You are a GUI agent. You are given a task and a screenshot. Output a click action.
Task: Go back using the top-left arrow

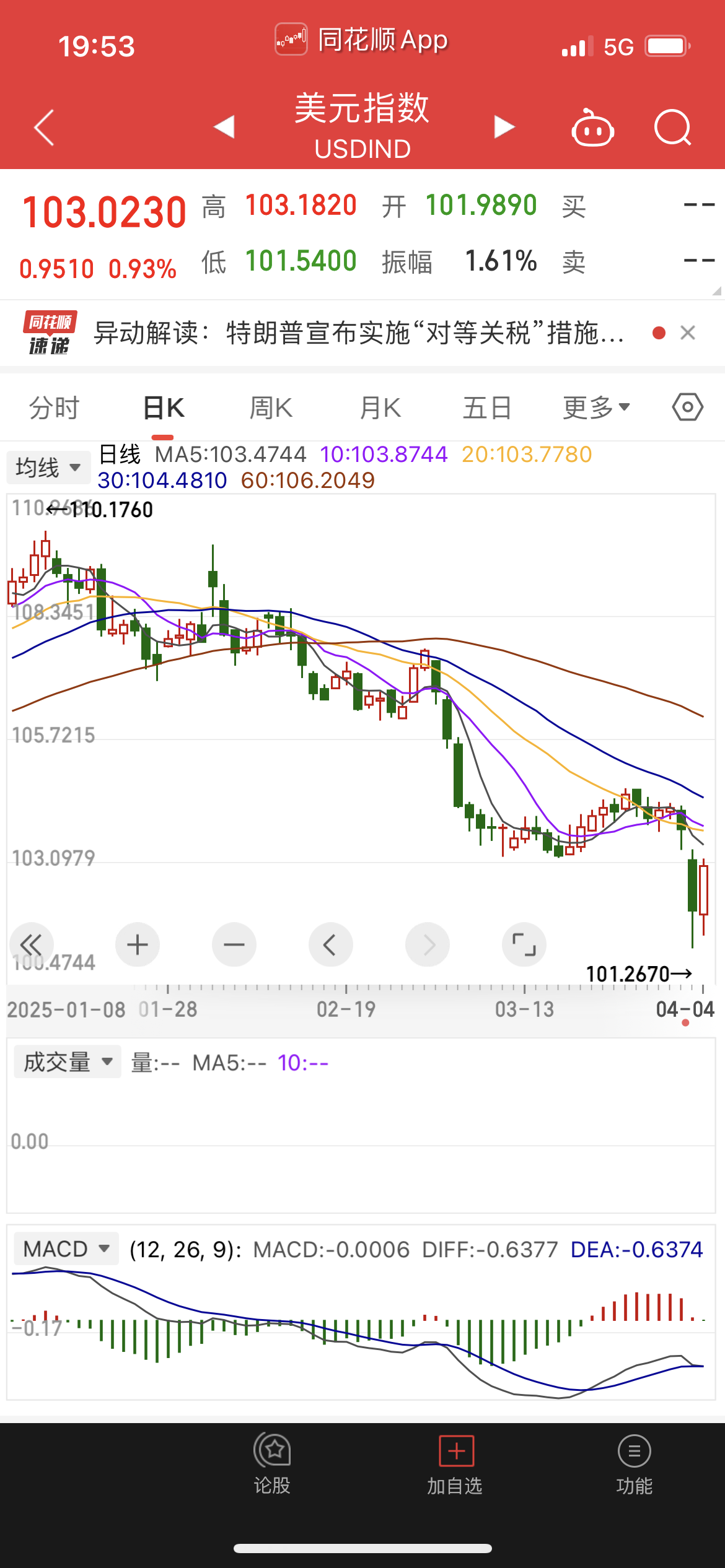coord(45,128)
